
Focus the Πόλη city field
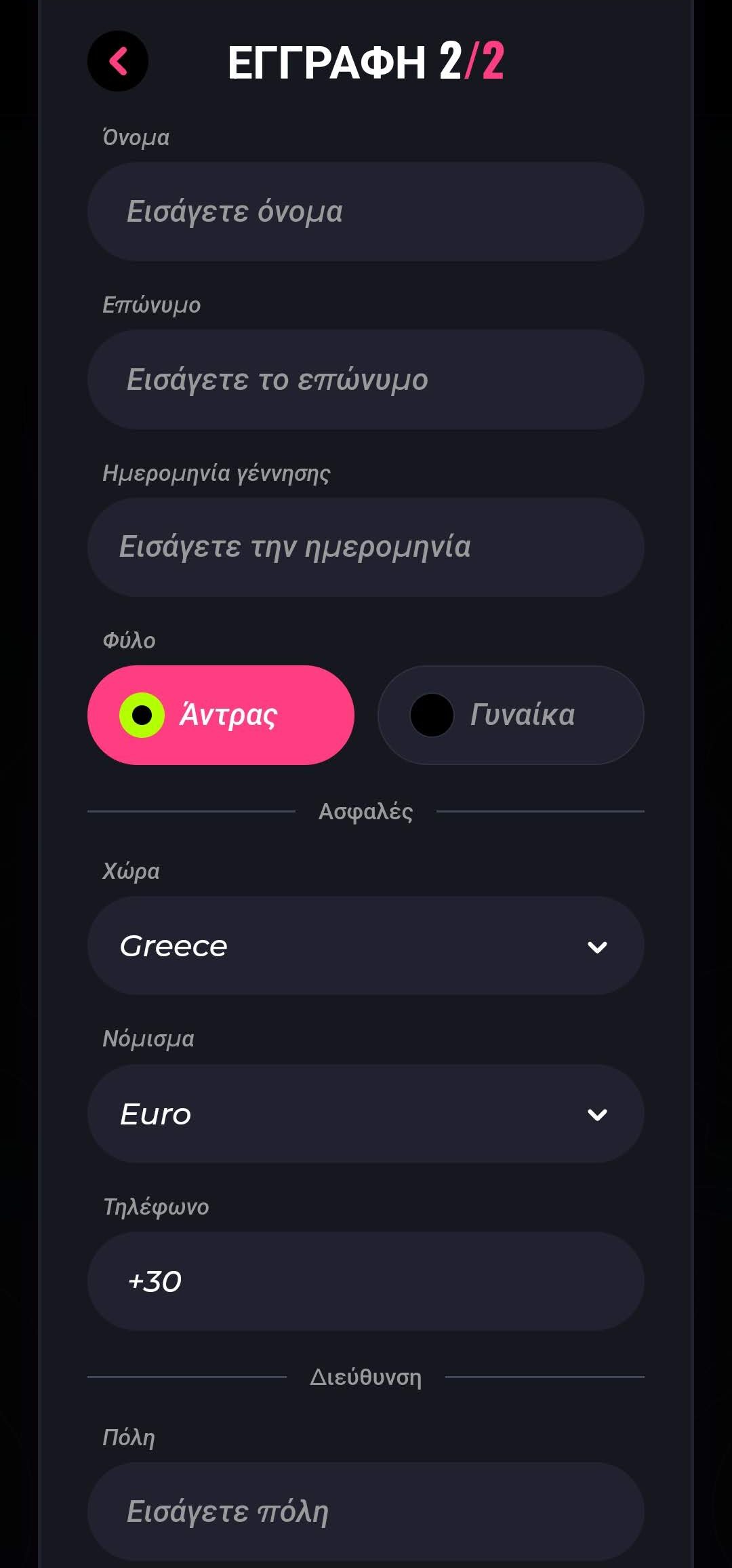coord(365,1512)
